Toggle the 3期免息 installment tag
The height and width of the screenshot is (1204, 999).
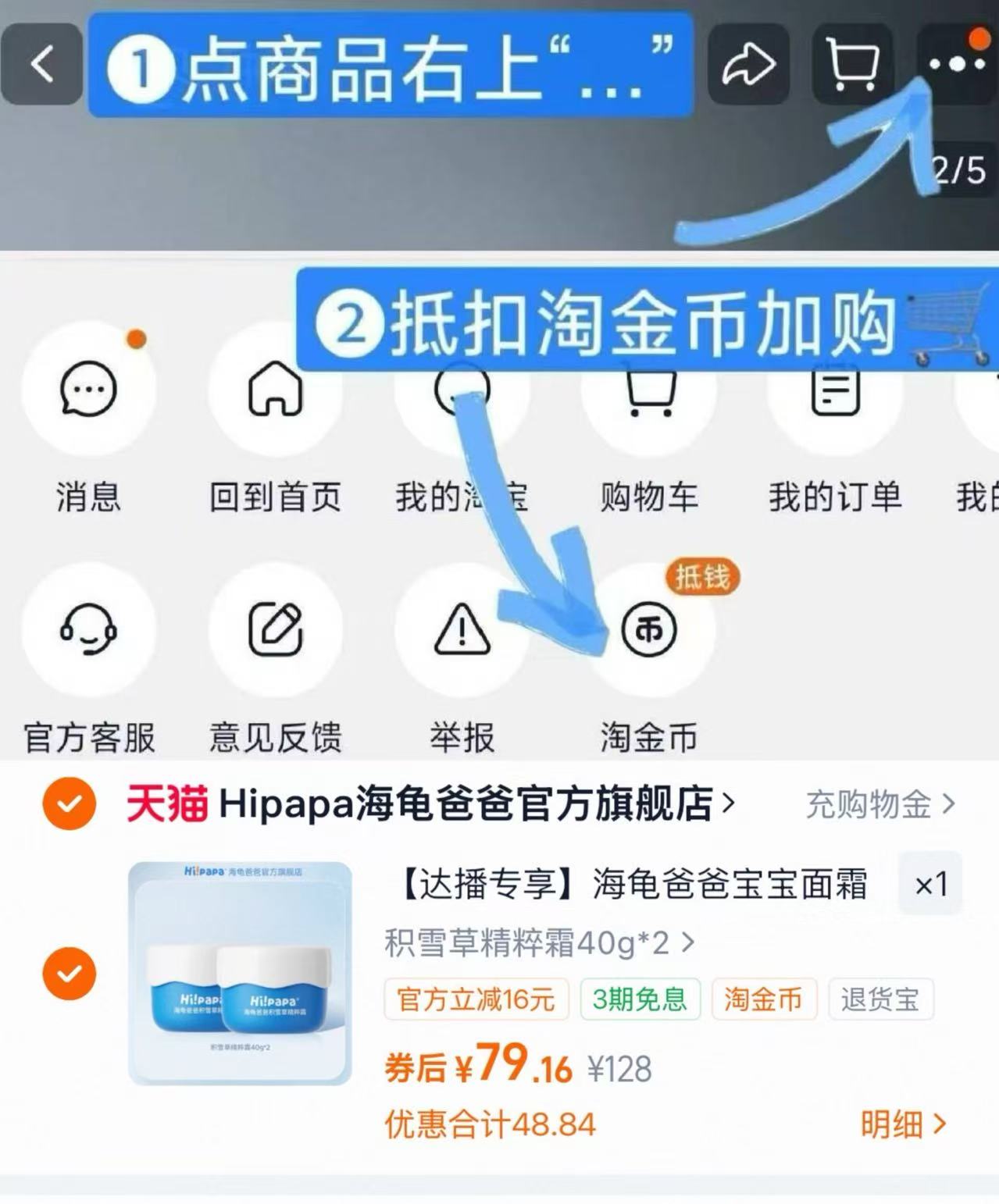[x=639, y=999]
